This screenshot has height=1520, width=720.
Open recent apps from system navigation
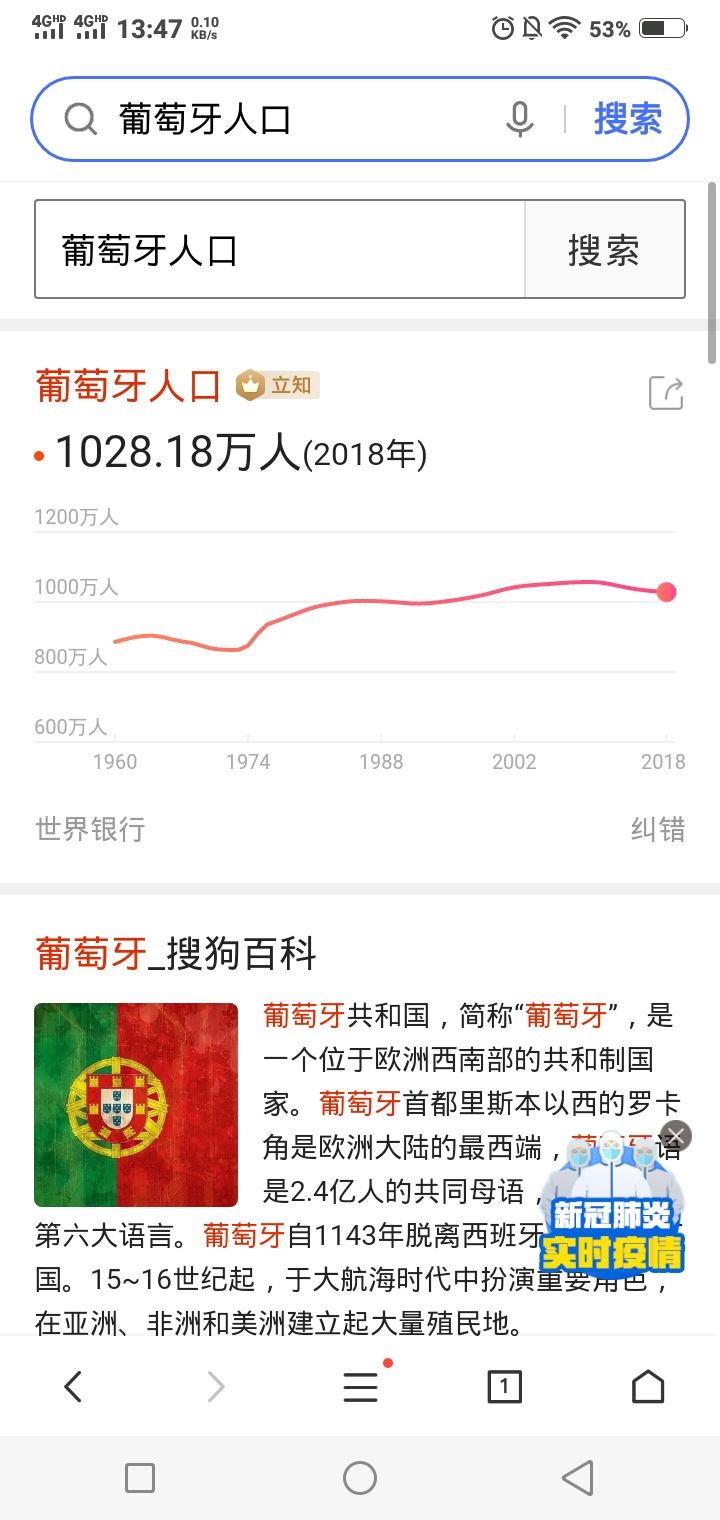click(140, 1478)
